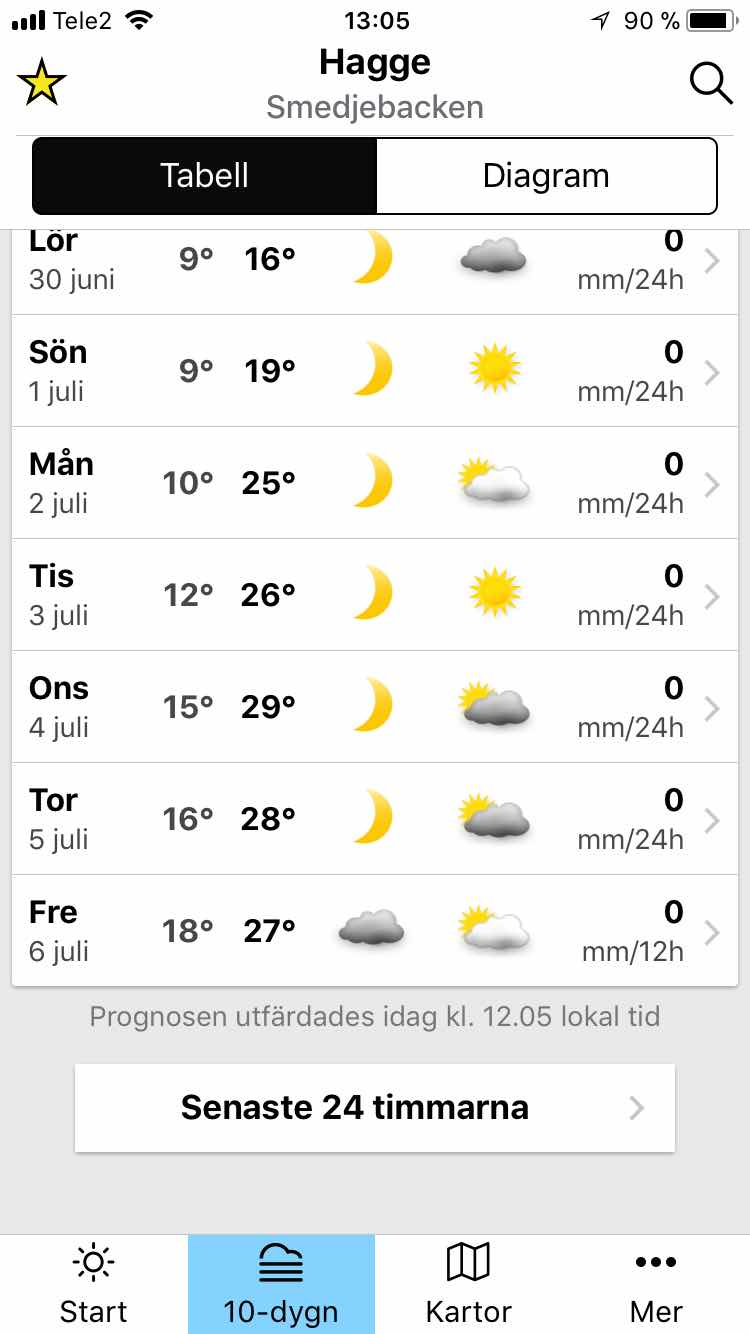Open the location search magnifier
Image resolution: width=750 pixels, height=1334 pixels.
tap(711, 83)
